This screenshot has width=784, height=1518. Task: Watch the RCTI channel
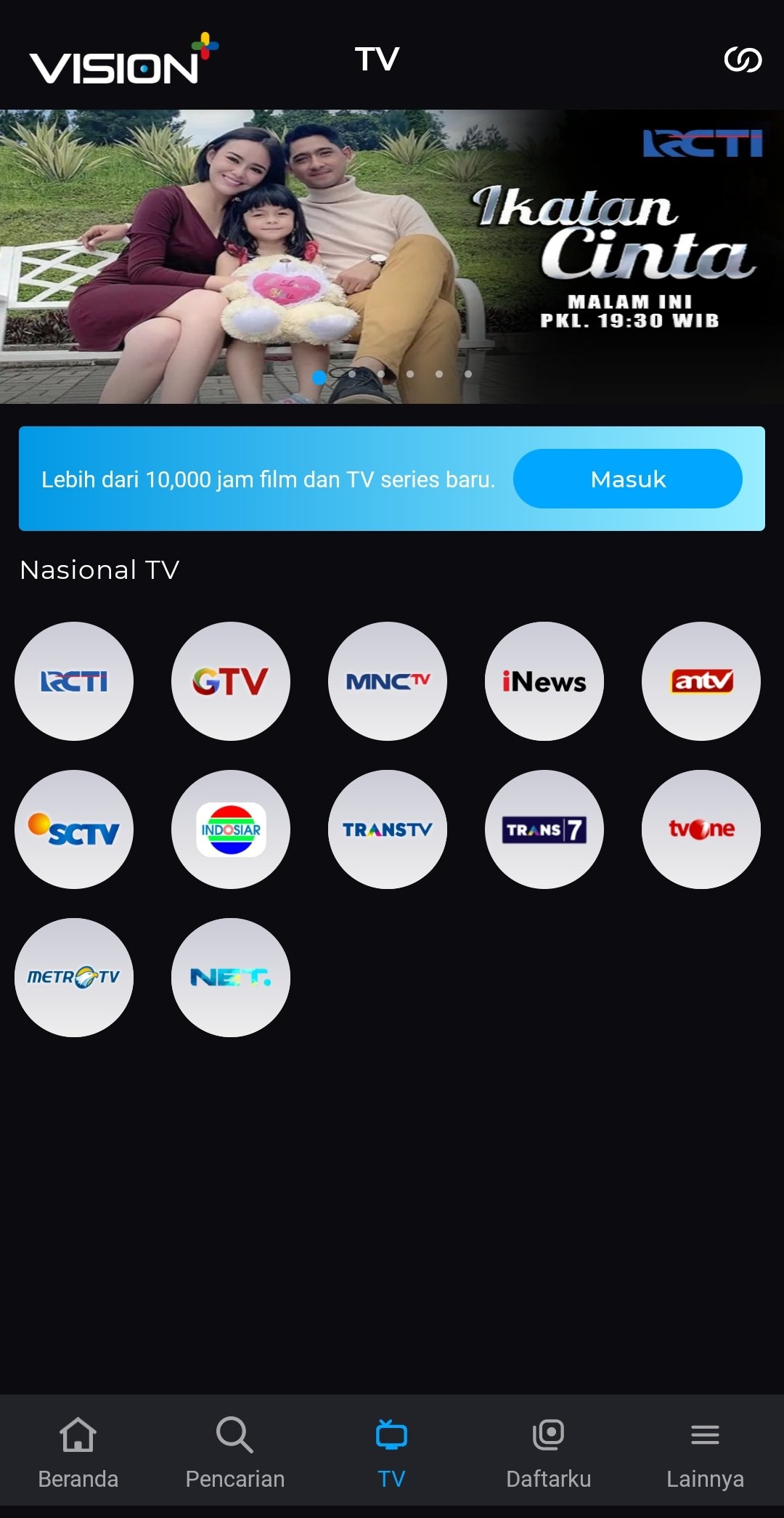click(x=74, y=681)
